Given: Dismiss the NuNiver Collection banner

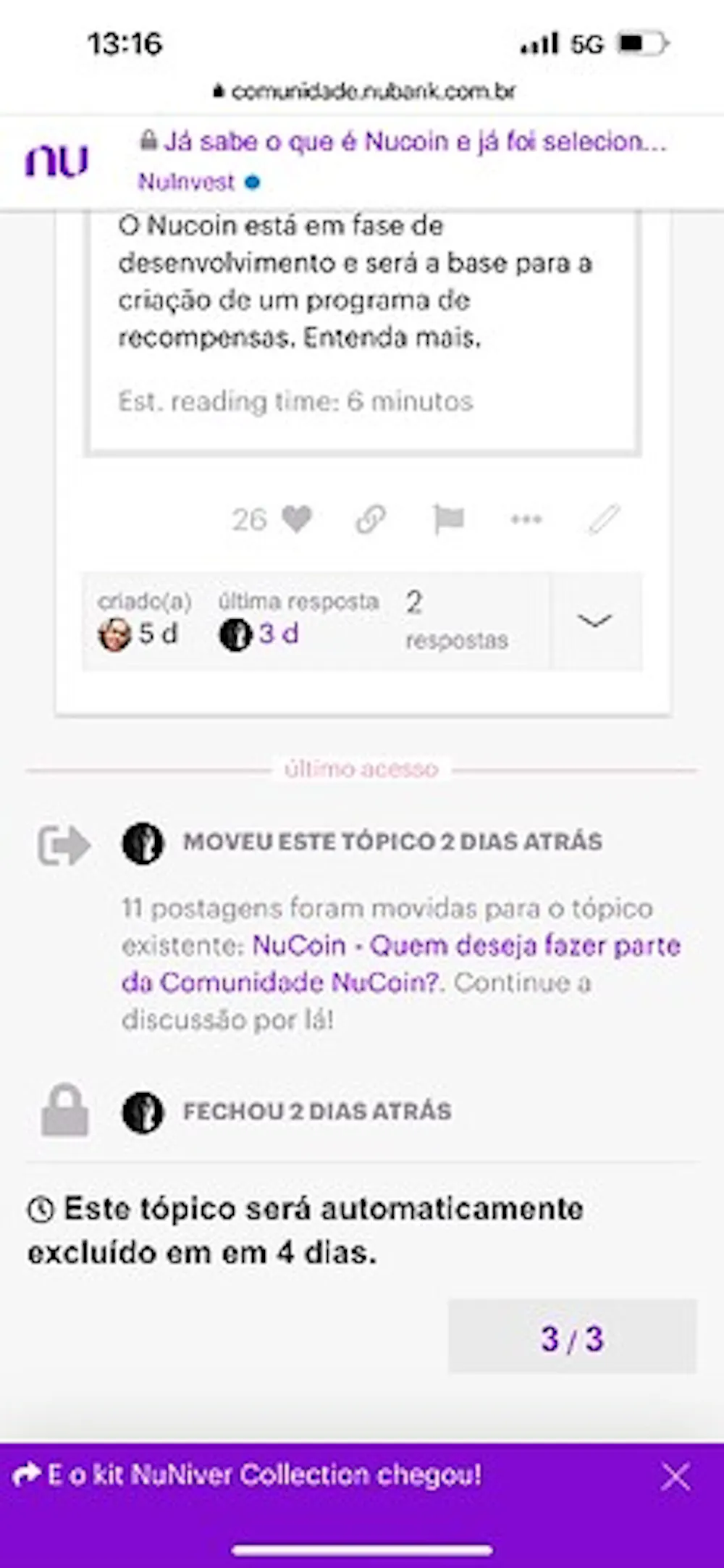Looking at the screenshot, I should tap(675, 1476).
